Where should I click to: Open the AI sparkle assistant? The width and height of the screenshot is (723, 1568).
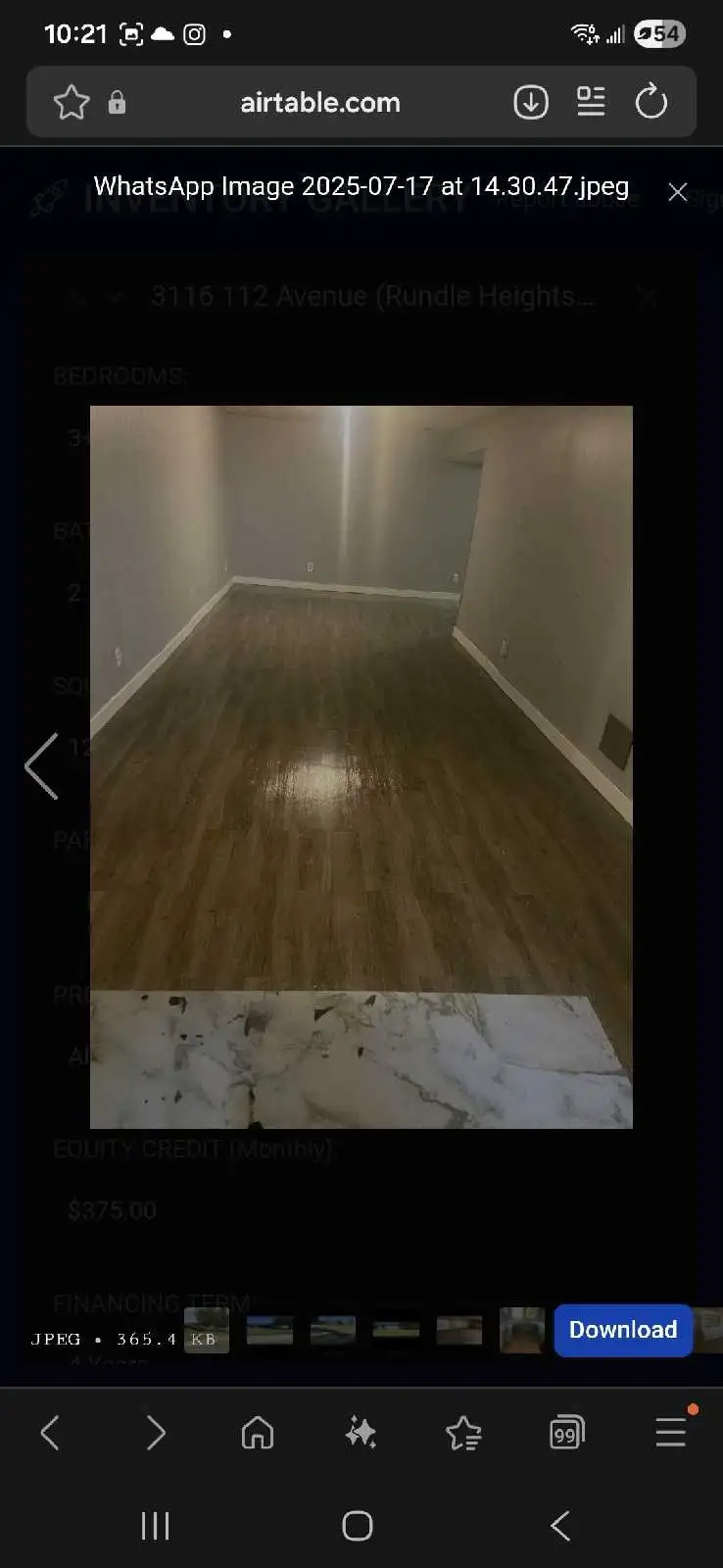(361, 1433)
